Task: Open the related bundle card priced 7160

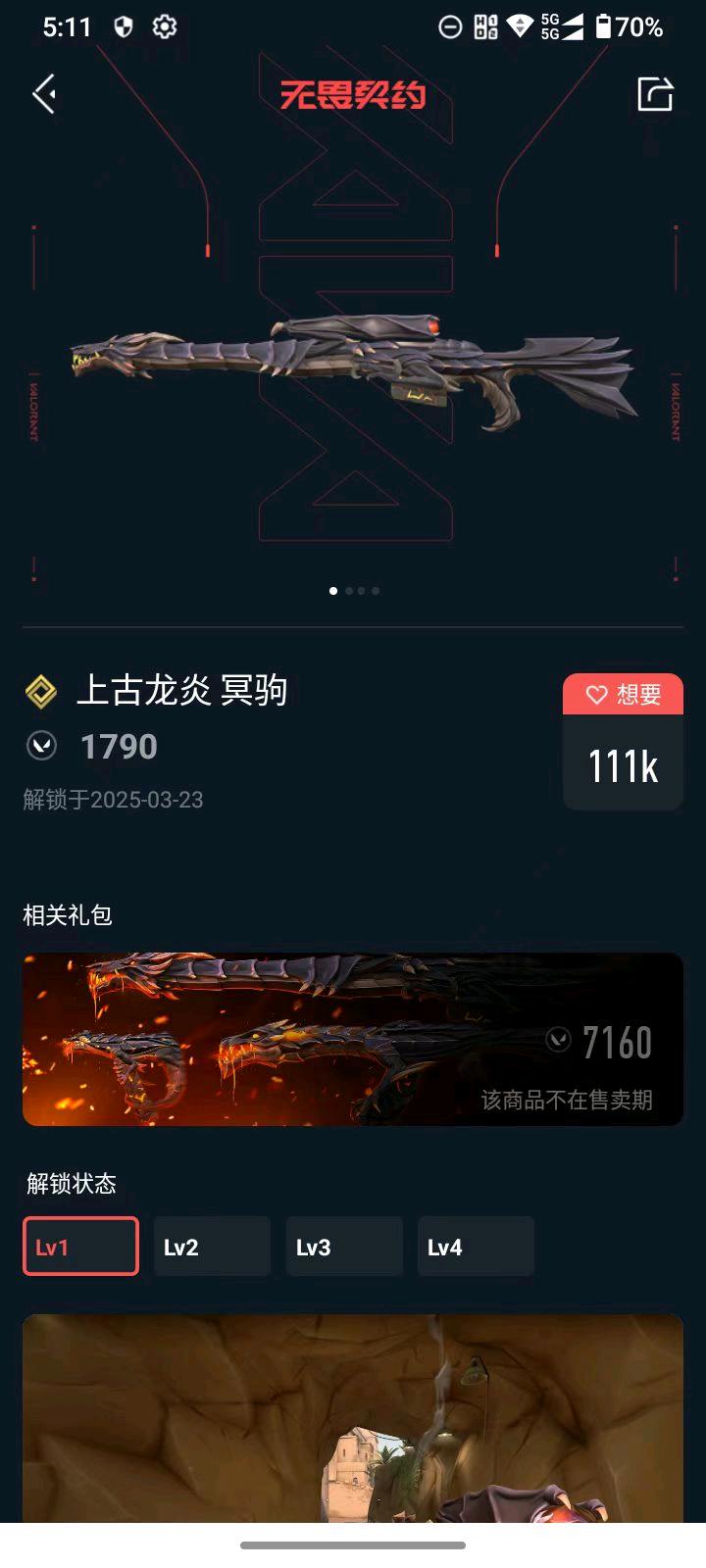Action: (353, 1039)
